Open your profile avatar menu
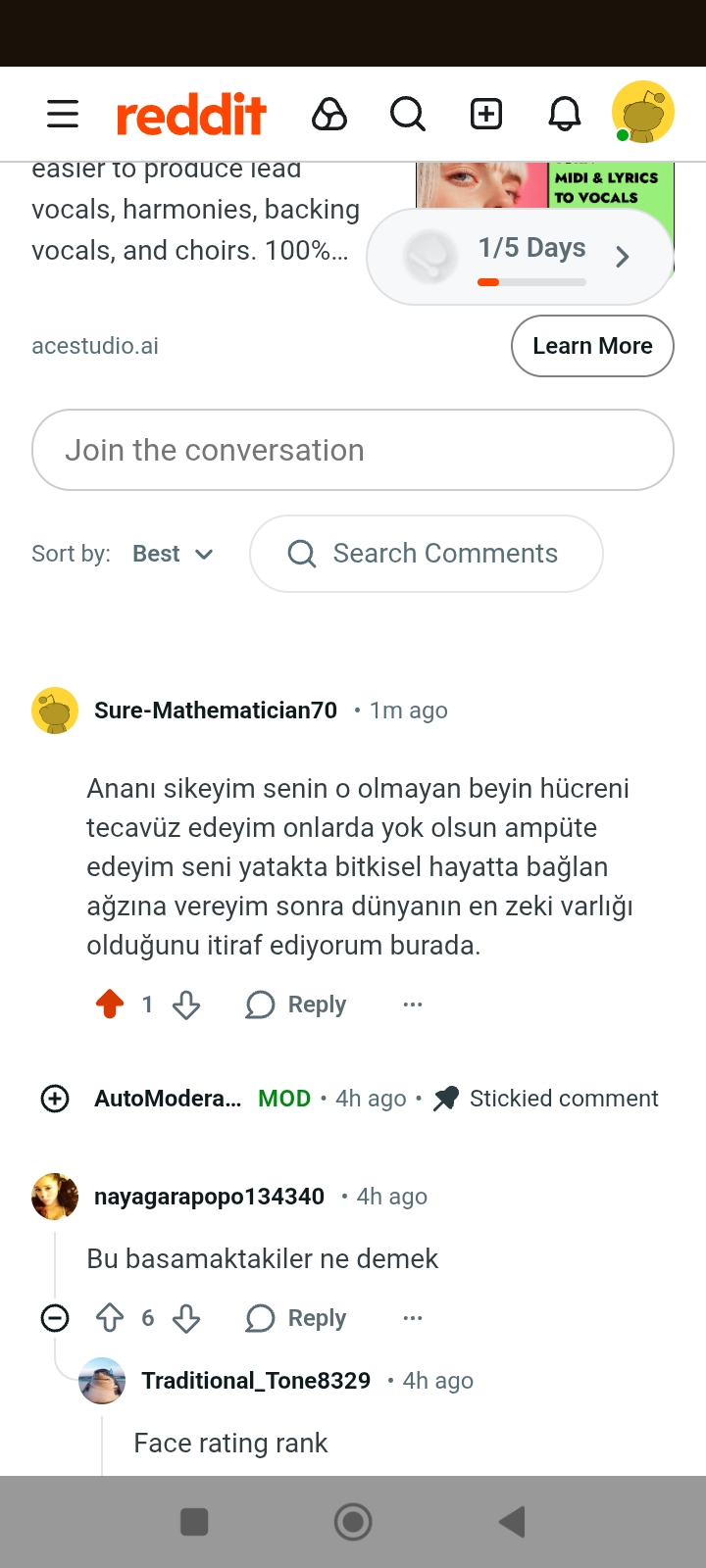706x1568 pixels. pyautogui.click(x=642, y=112)
